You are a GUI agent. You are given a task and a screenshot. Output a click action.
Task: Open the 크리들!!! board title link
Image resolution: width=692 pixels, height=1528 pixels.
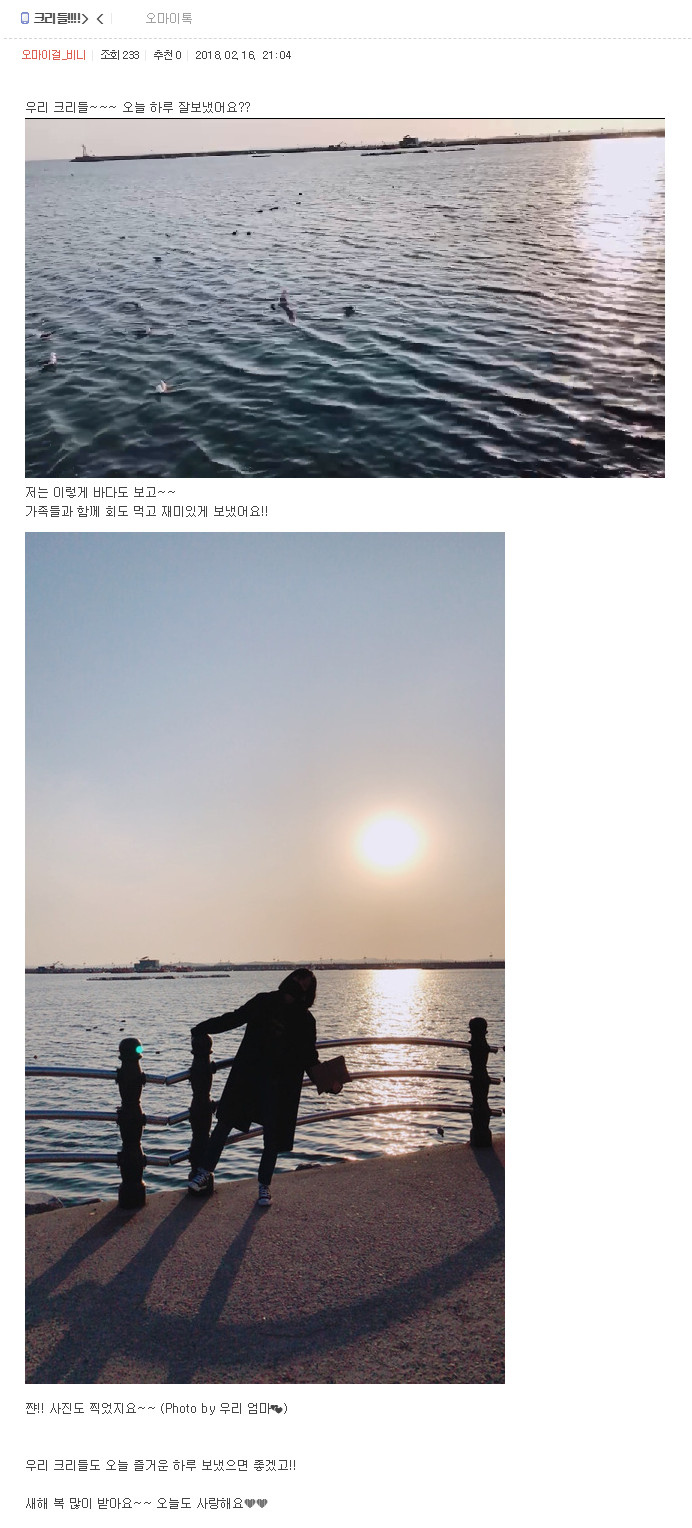tap(58, 18)
